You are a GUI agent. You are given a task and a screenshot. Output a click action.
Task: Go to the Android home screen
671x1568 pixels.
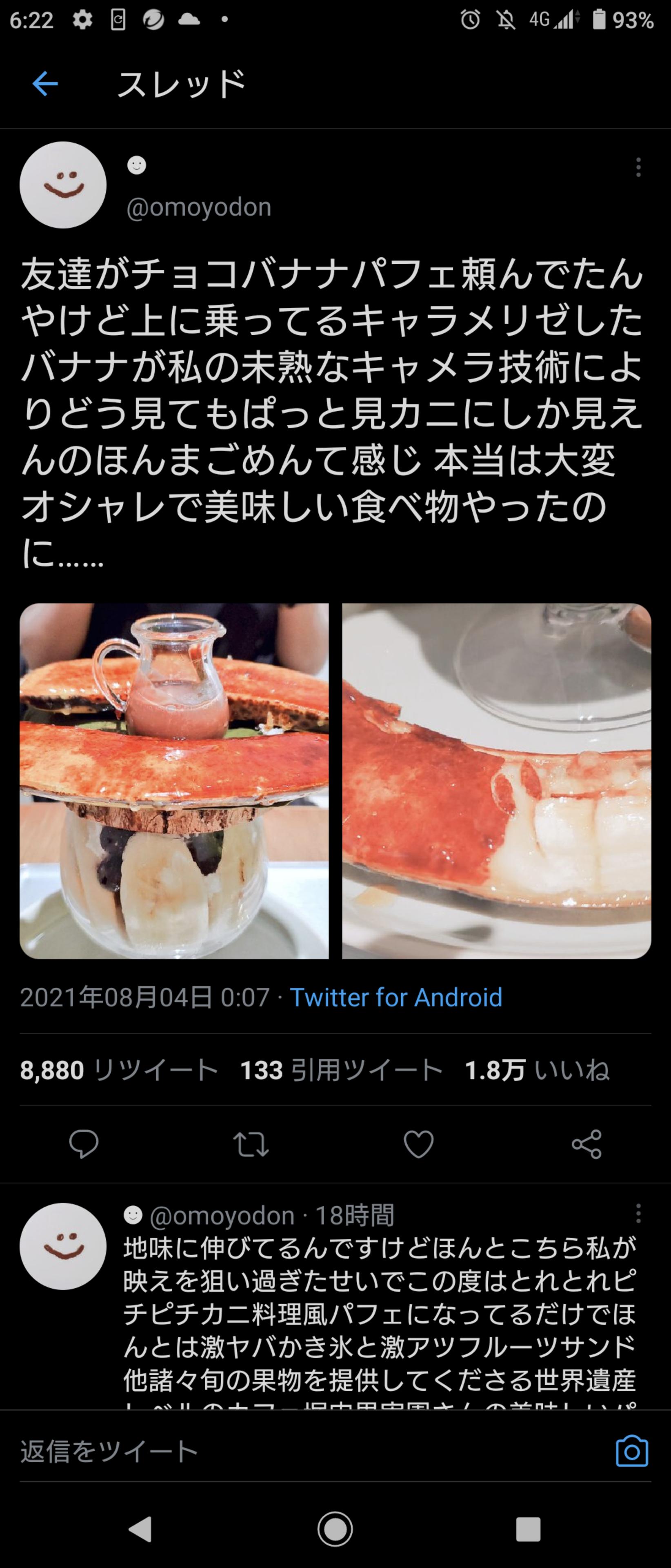click(335, 1528)
